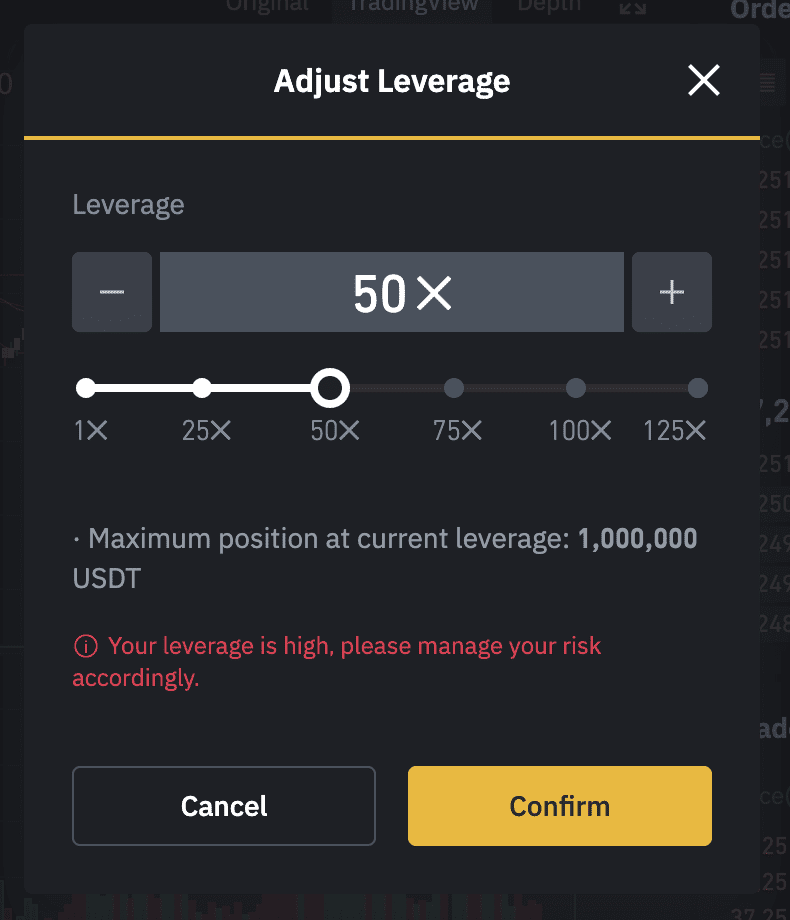This screenshot has height=920, width=790.
Task: Choose 100× on the leverage slider
Action: pyautogui.click(x=576, y=388)
